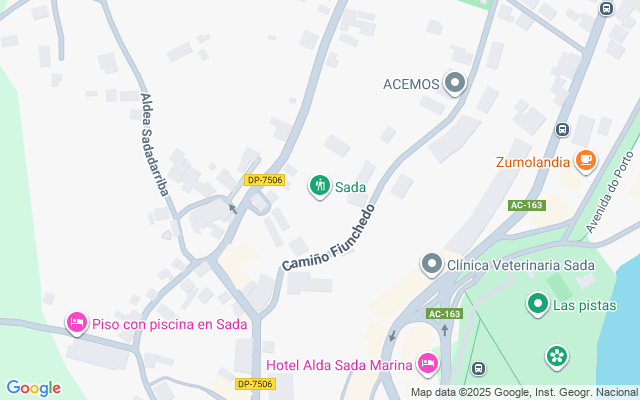
Task: Tap the Piso con piscina en Sada pin
Action: pos(77,323)
